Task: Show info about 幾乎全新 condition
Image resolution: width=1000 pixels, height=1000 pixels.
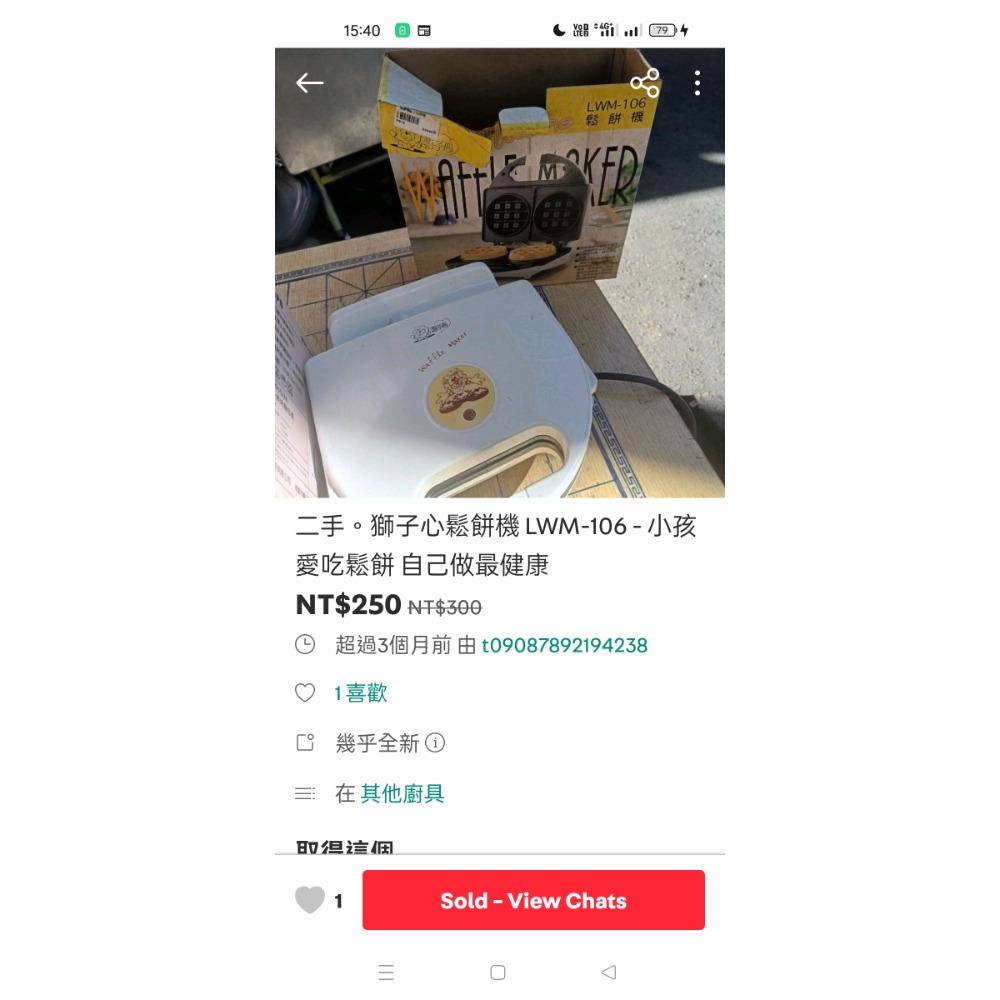Action: (x=435, y=743)
